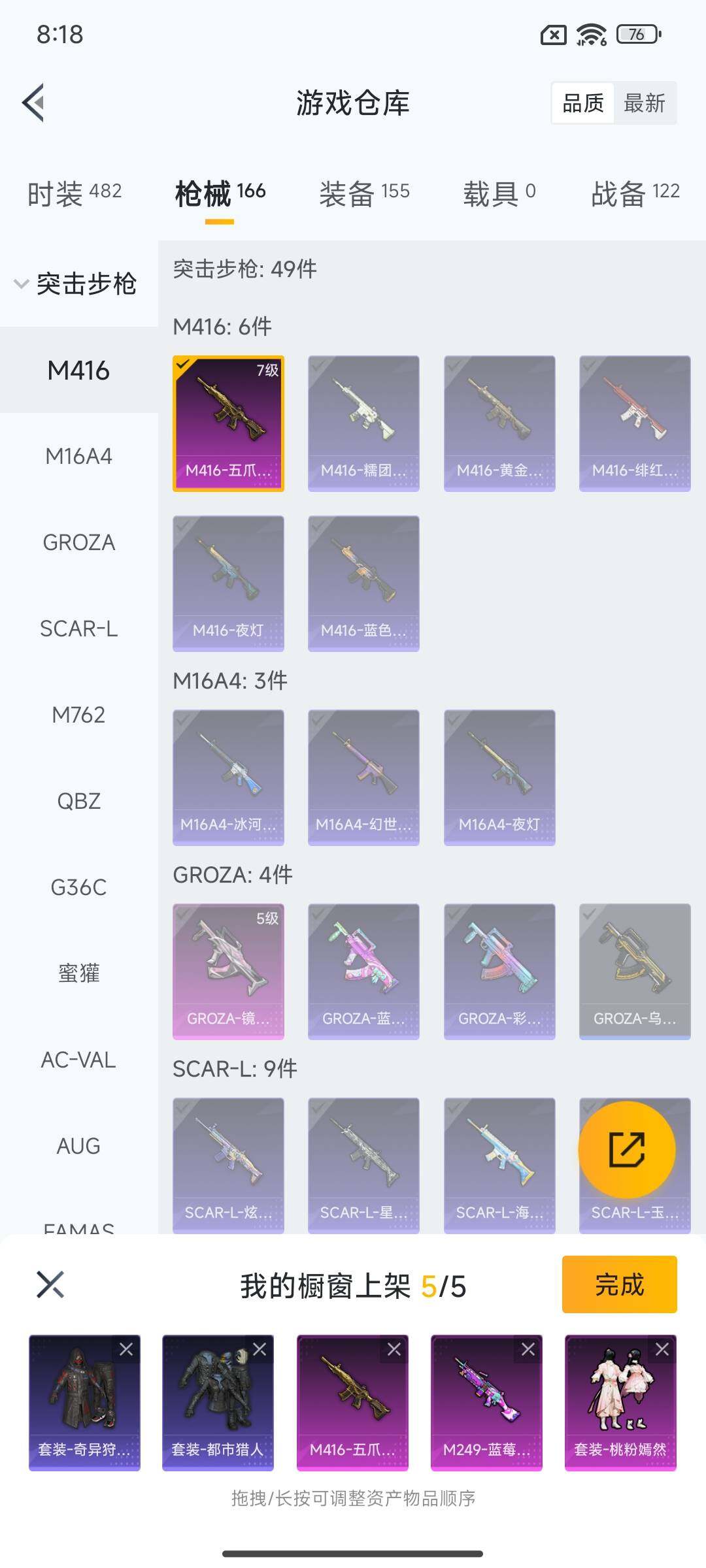The width and height of the screenshot is (706, 1568).
Task: Select SCAR-L in the side list
Action: [x=78, y=629]
